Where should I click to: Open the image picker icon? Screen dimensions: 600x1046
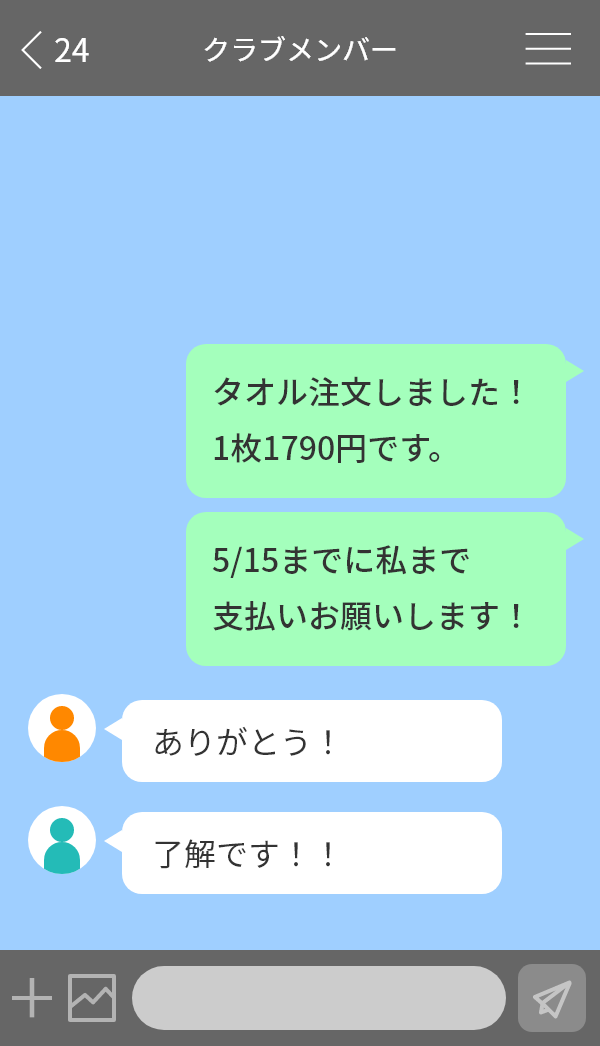point(92,998)
